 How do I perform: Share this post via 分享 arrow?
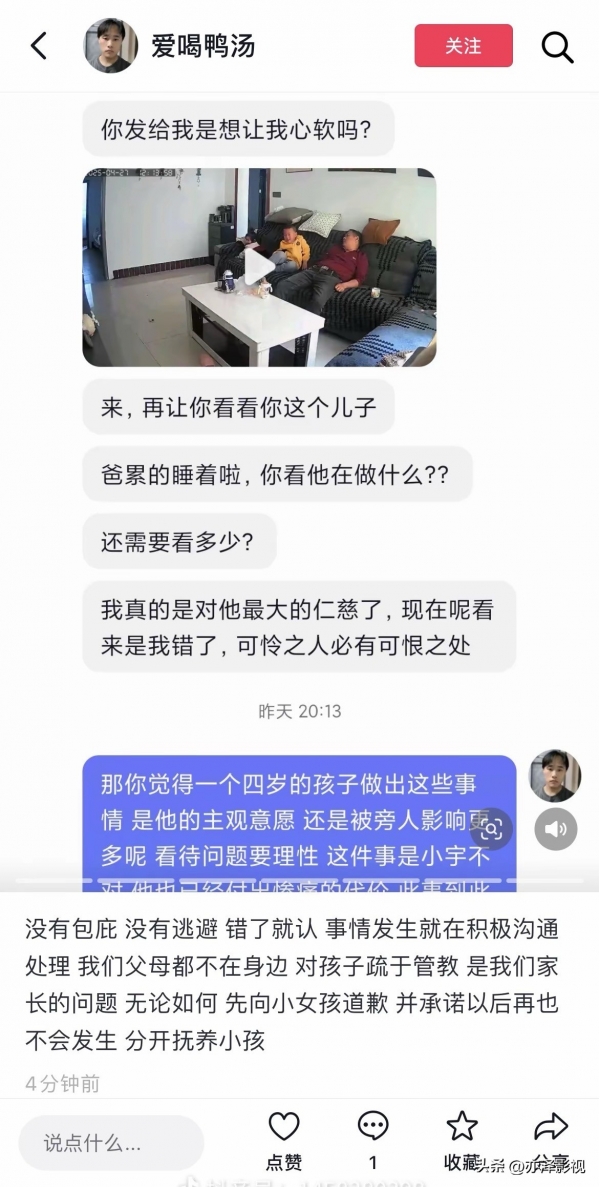551,1128
